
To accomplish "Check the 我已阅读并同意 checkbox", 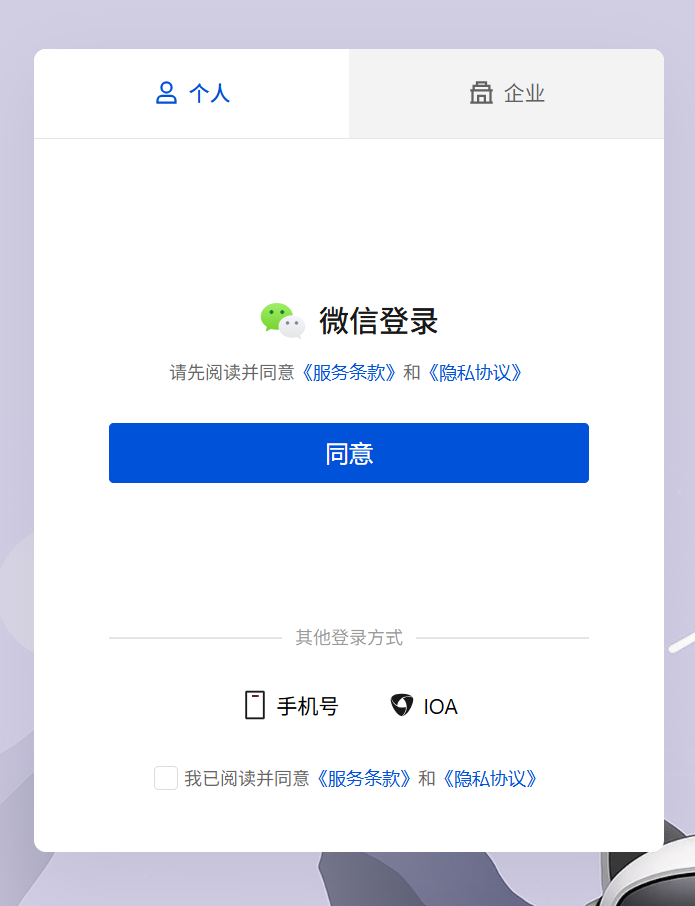I will [x=166, y=778].
